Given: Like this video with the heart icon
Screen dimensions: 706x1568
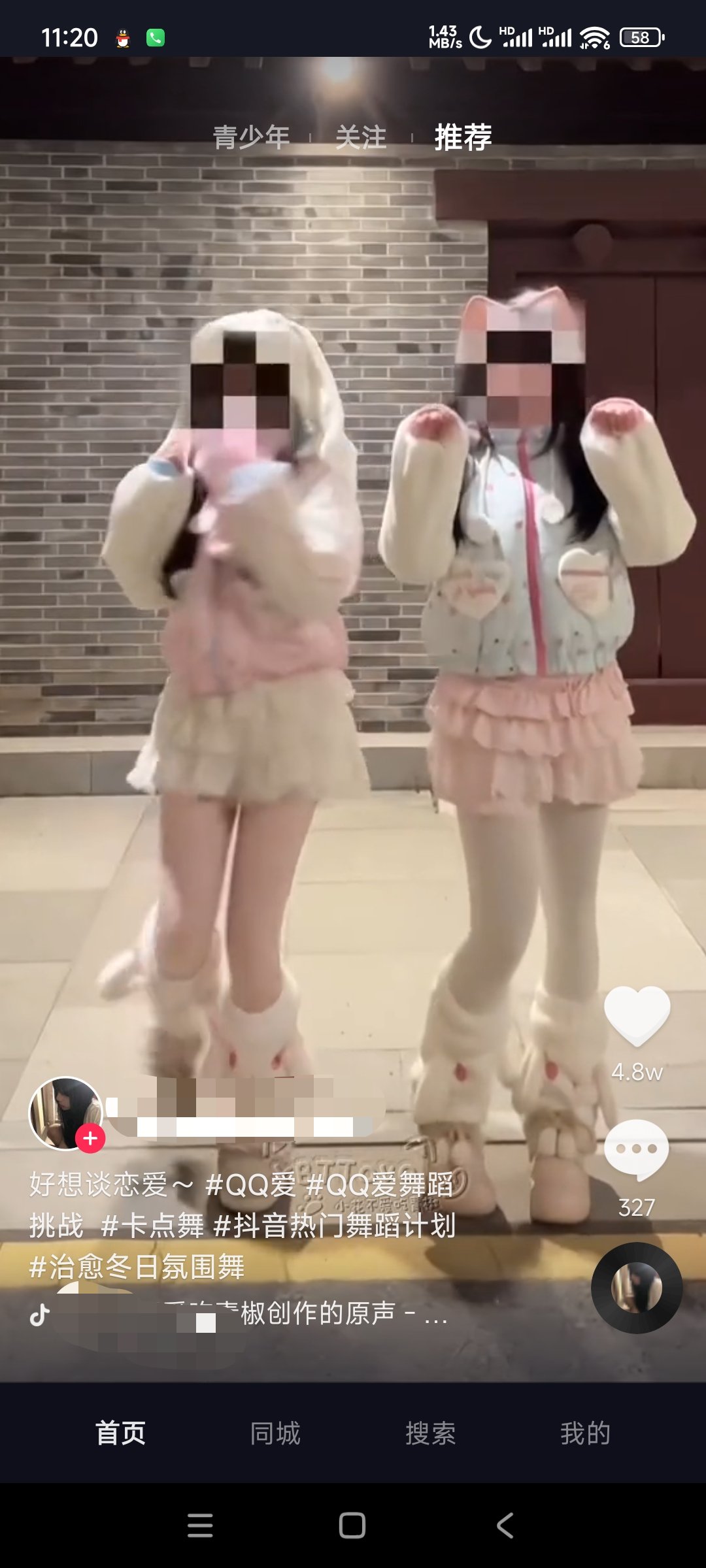Looking at the screenshot, I should (x=637, y=1016).
